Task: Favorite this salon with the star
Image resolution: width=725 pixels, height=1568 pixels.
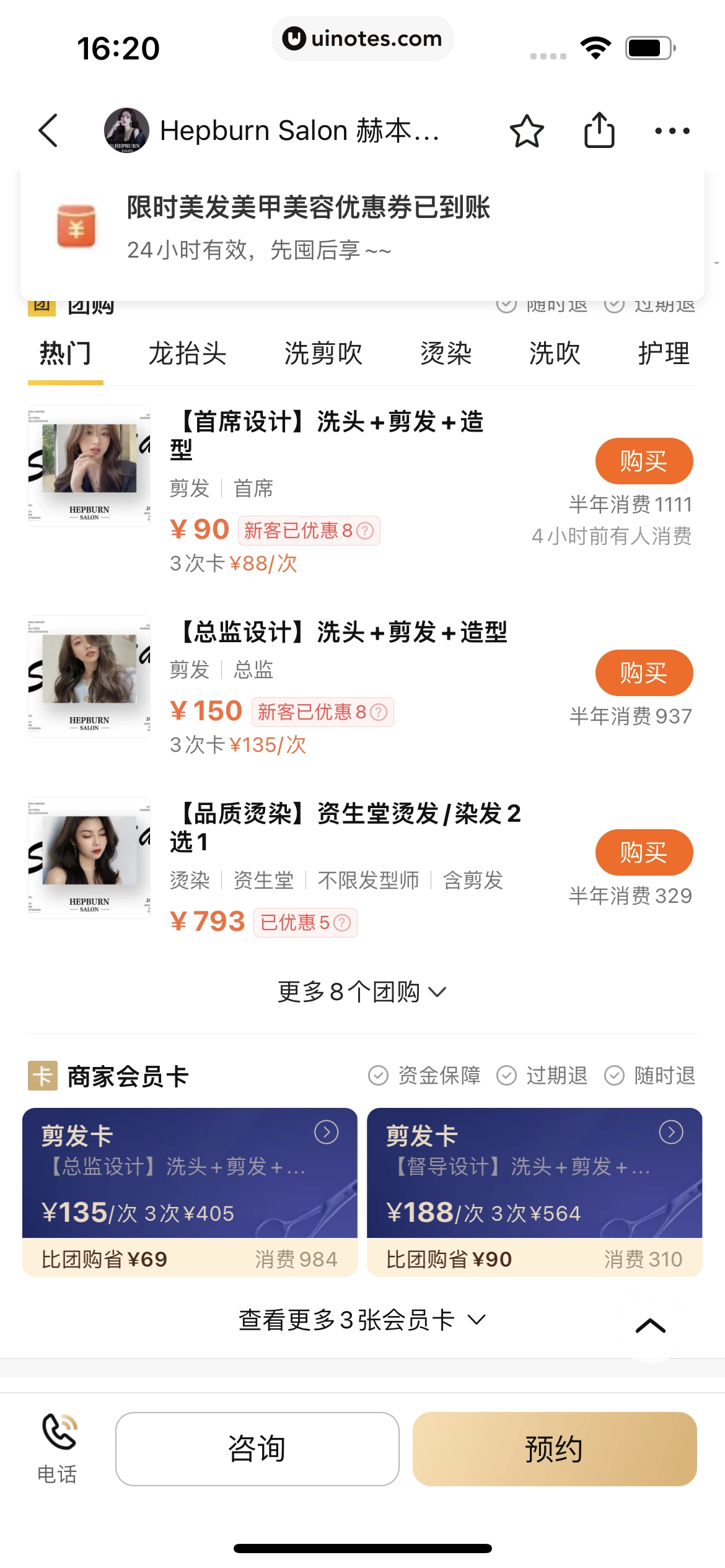Action: click(527, 131)
